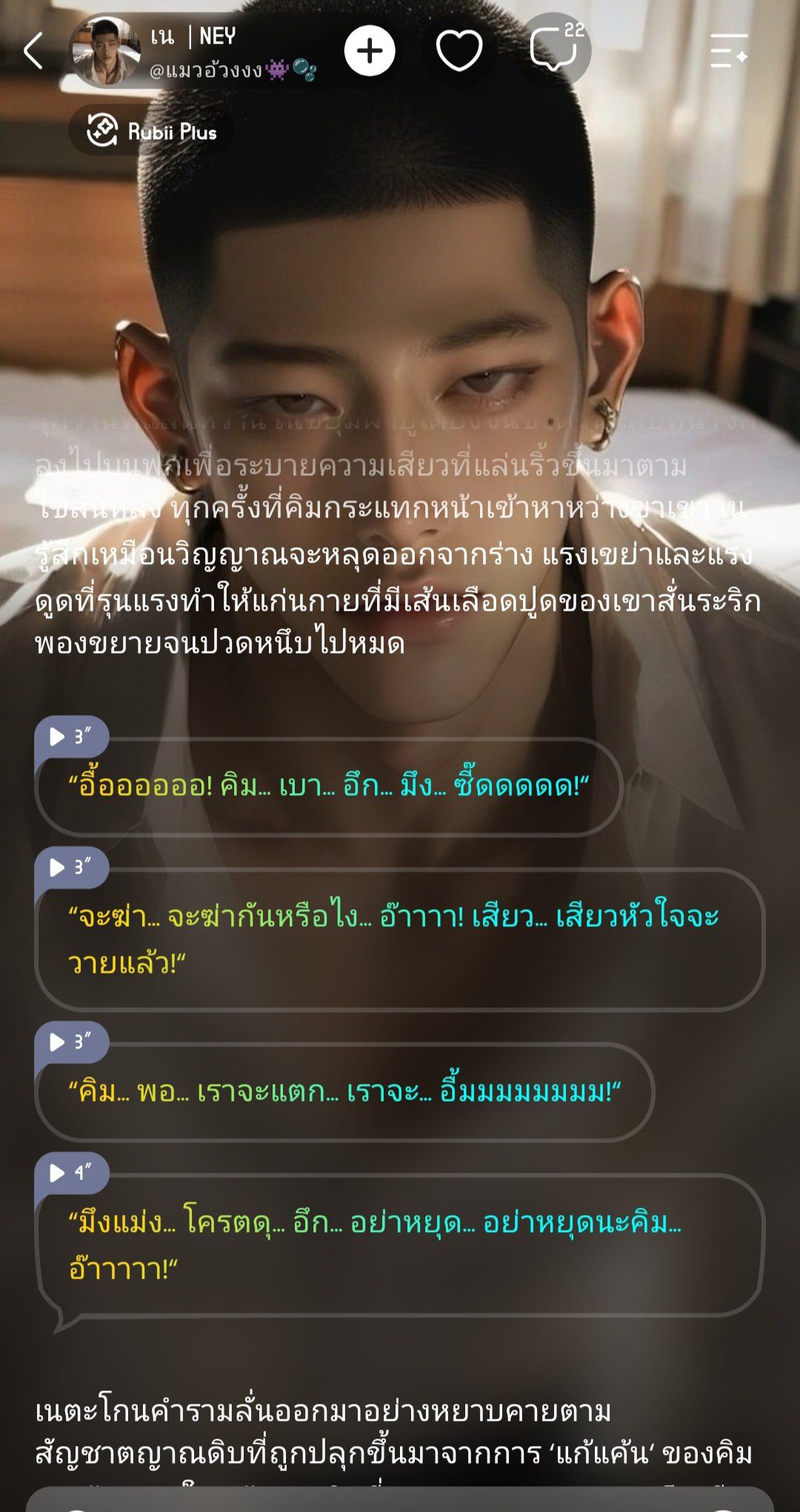Tap the plus button to follow

[370, 50]
